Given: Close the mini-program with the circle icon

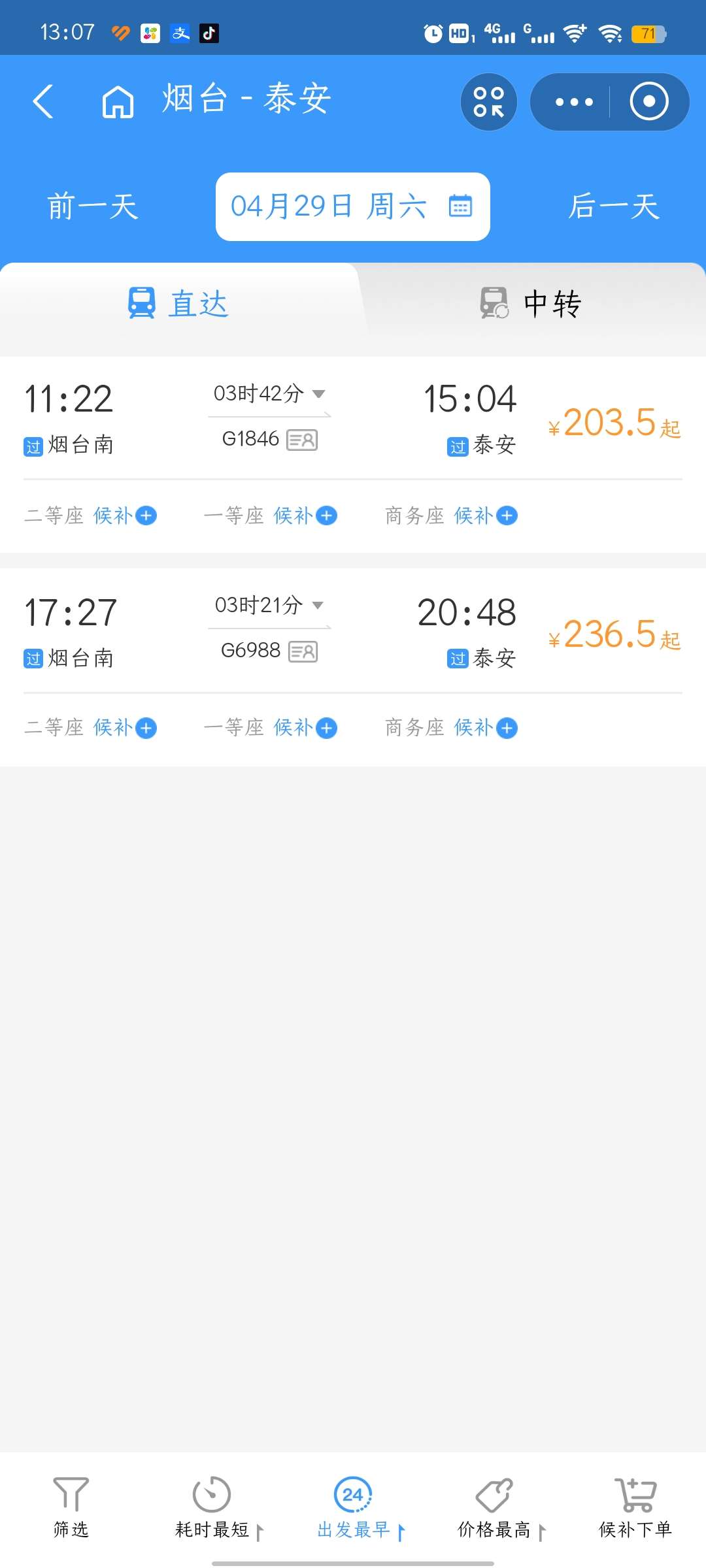Looking at the screenshot, I should coord(648,102).
